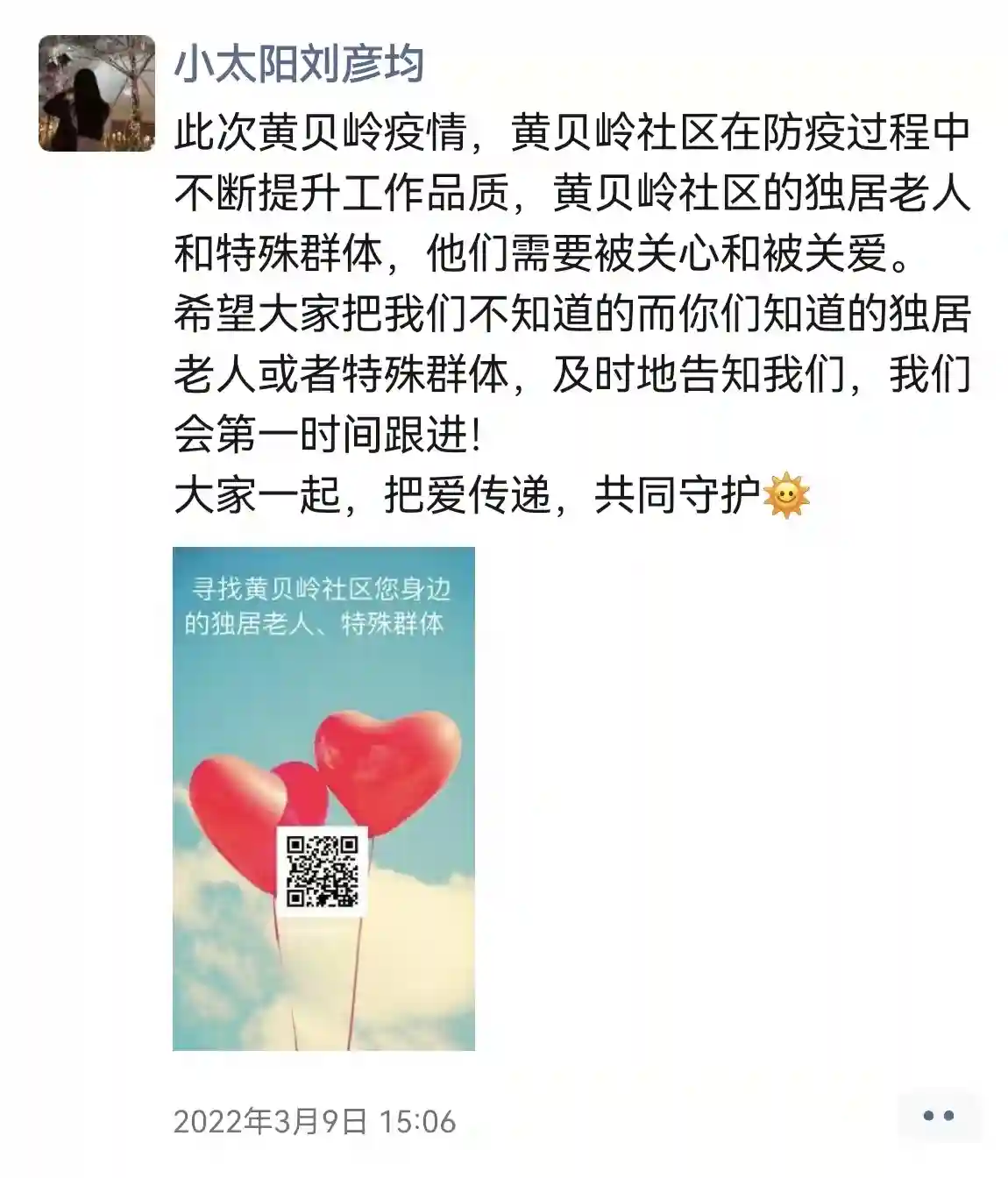This screenshot has height=1178, width=1008.
Task: Open the 小太阳刘彦均 username link
Action: tap(299, 65)
